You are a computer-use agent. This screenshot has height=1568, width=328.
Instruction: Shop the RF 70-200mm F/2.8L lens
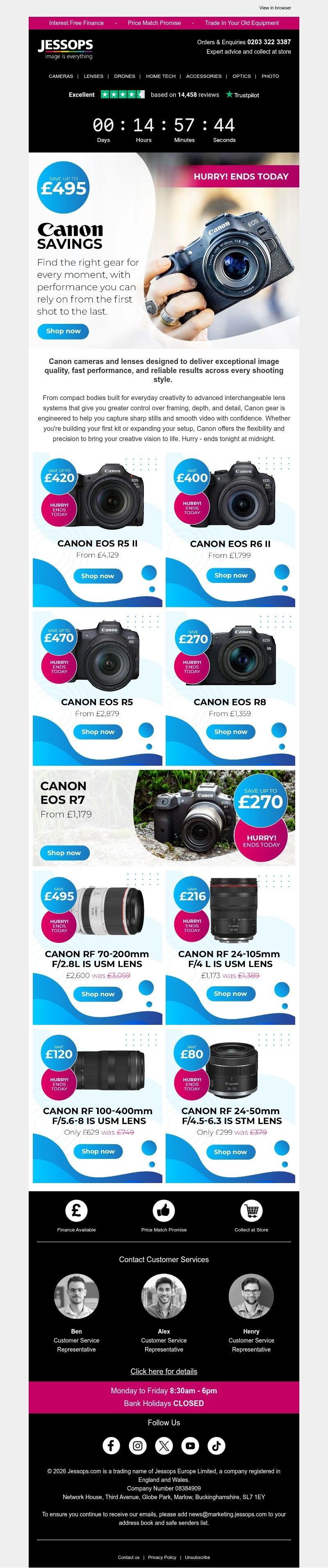(x=97, y=994)
